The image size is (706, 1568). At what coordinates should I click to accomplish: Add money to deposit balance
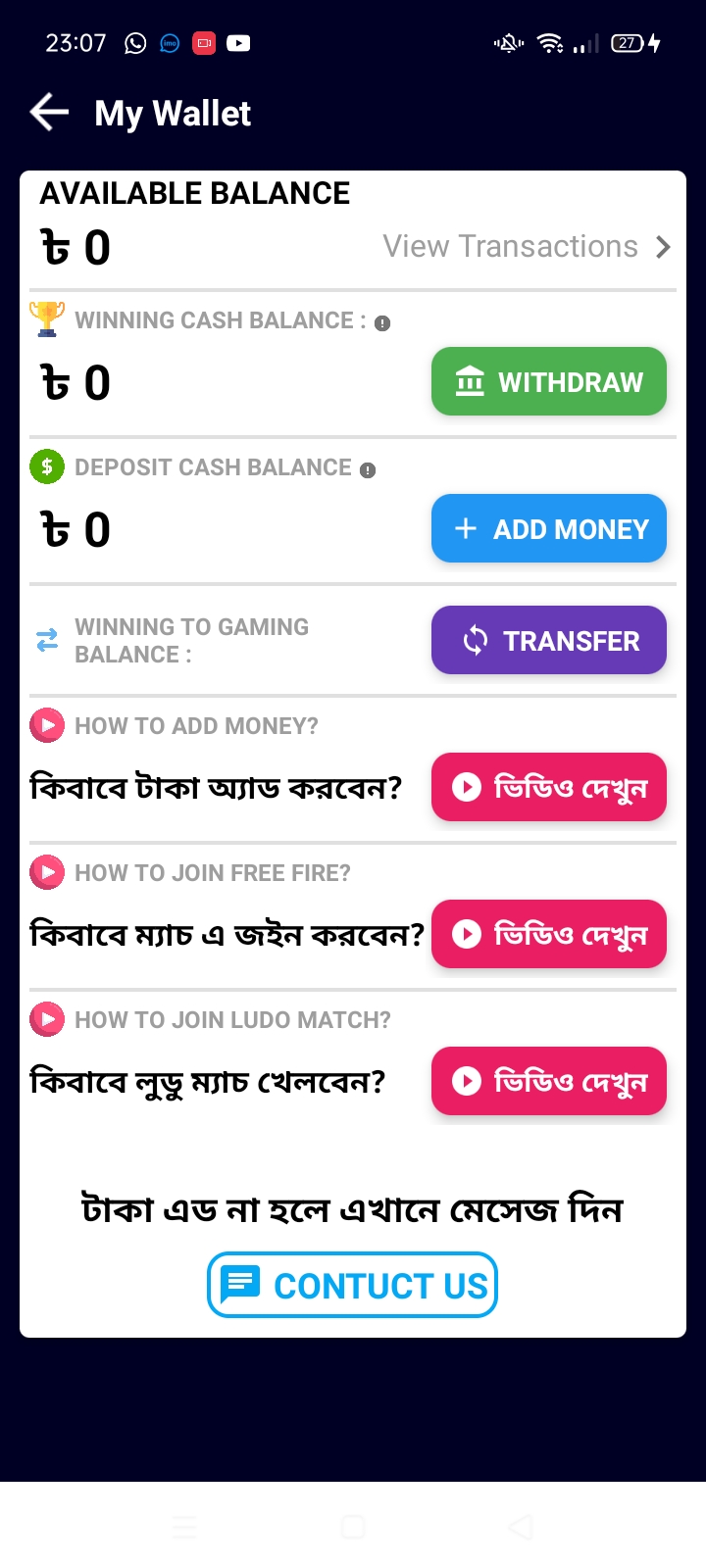(x=549, y=528)
